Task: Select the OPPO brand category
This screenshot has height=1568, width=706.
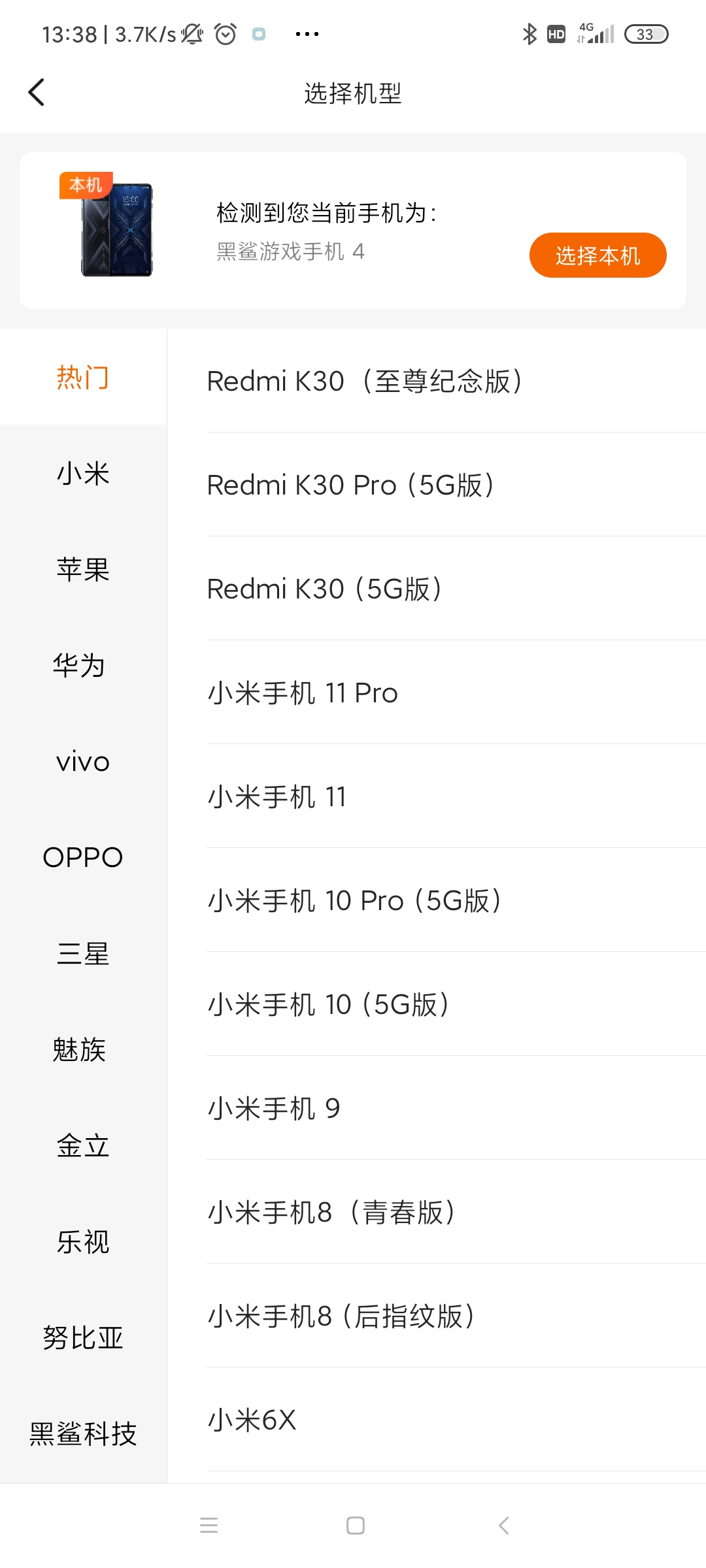Action: pyautogui.click(x=83, y=857)
